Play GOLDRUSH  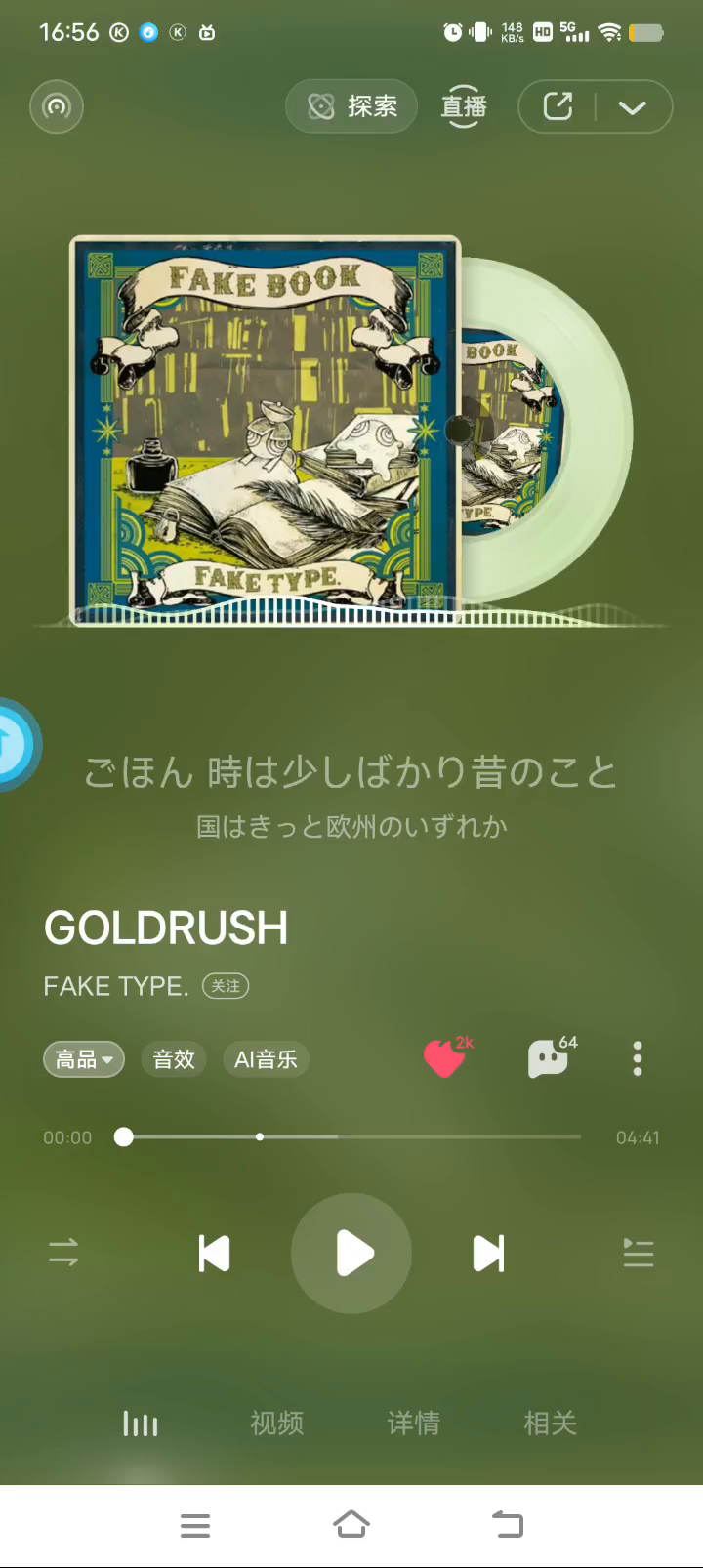pyautogui.click(x=351, y=1254)
